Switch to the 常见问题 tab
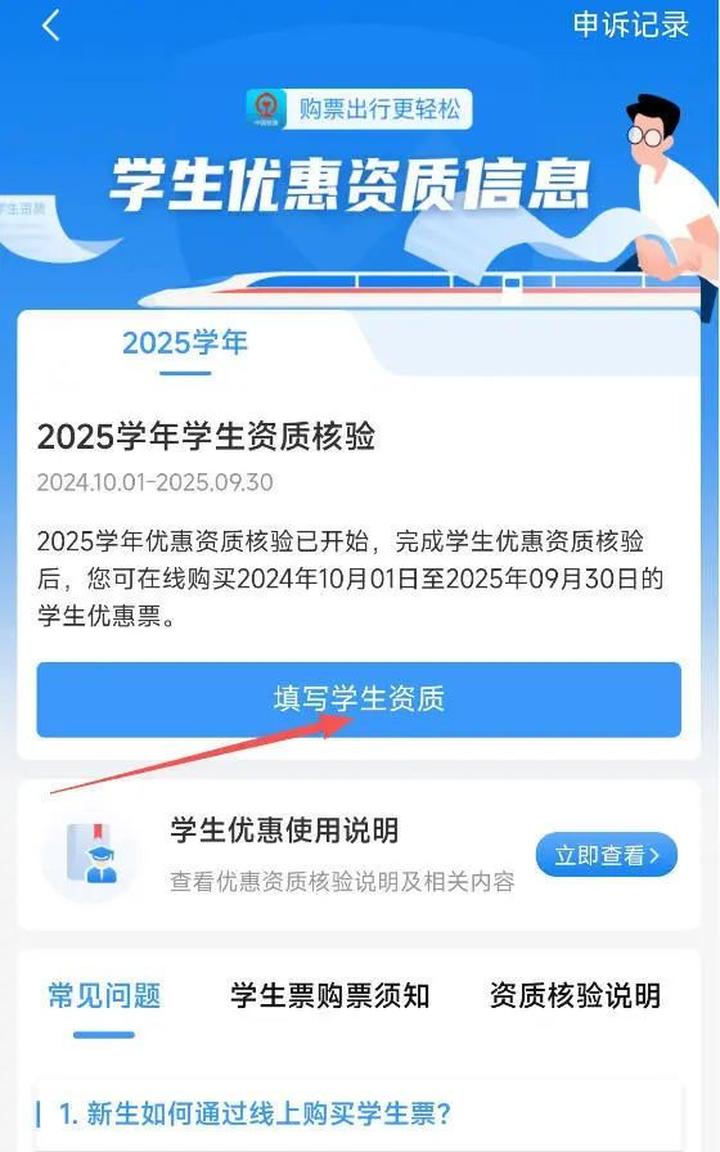The height and width of the screenshot is (1152, 720). (104, 995)
